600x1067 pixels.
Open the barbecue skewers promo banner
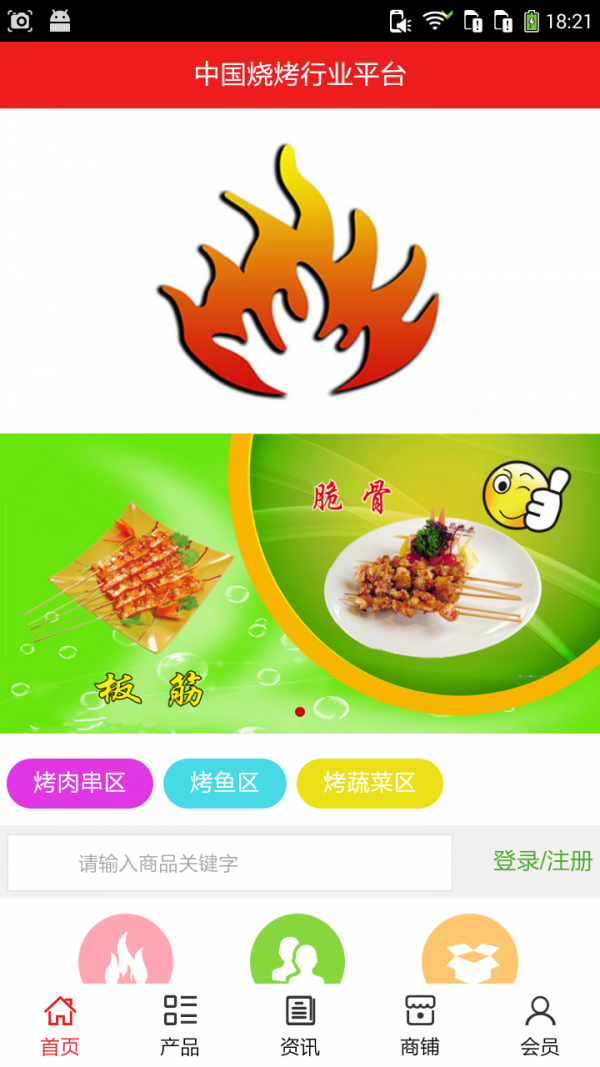300,583
